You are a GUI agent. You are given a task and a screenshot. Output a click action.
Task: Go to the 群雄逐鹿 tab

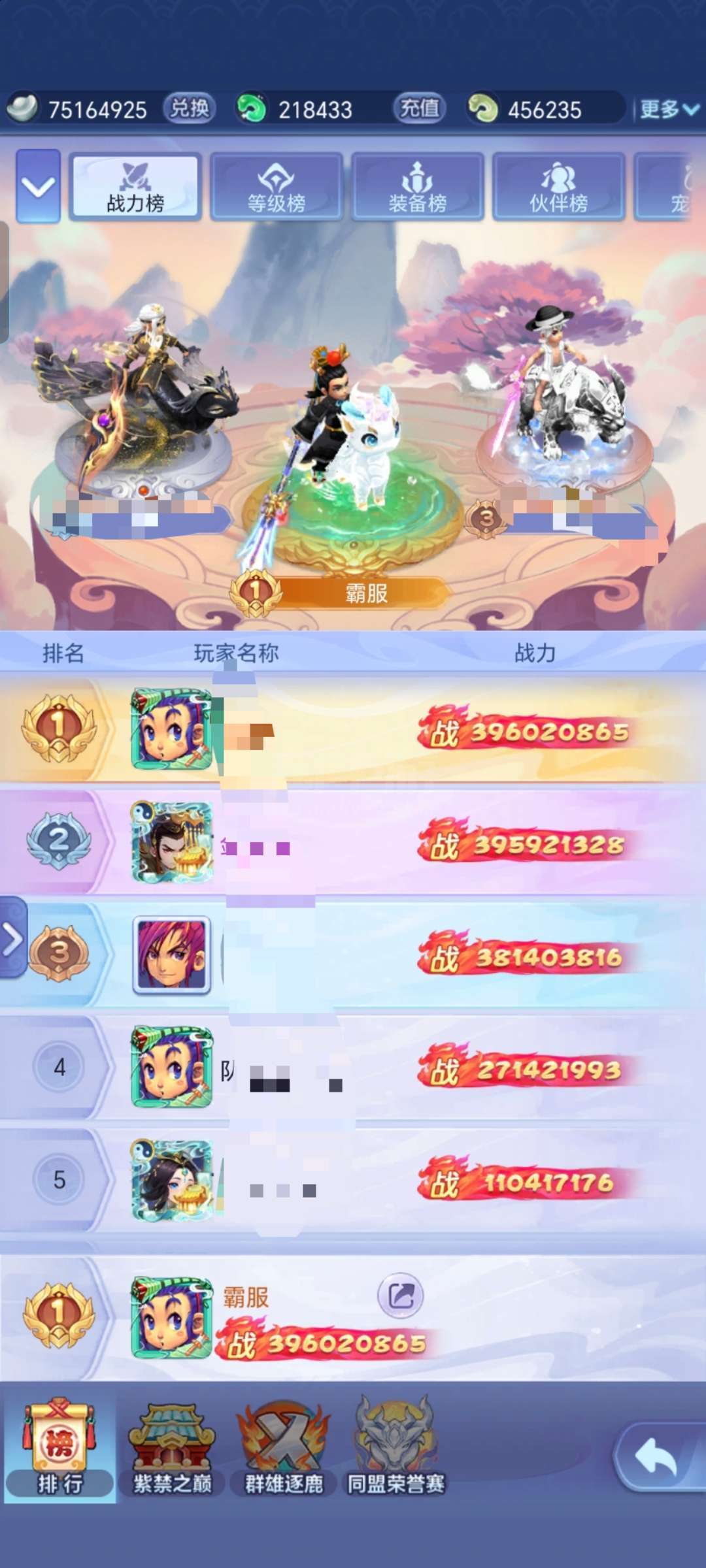point(284,1449)
